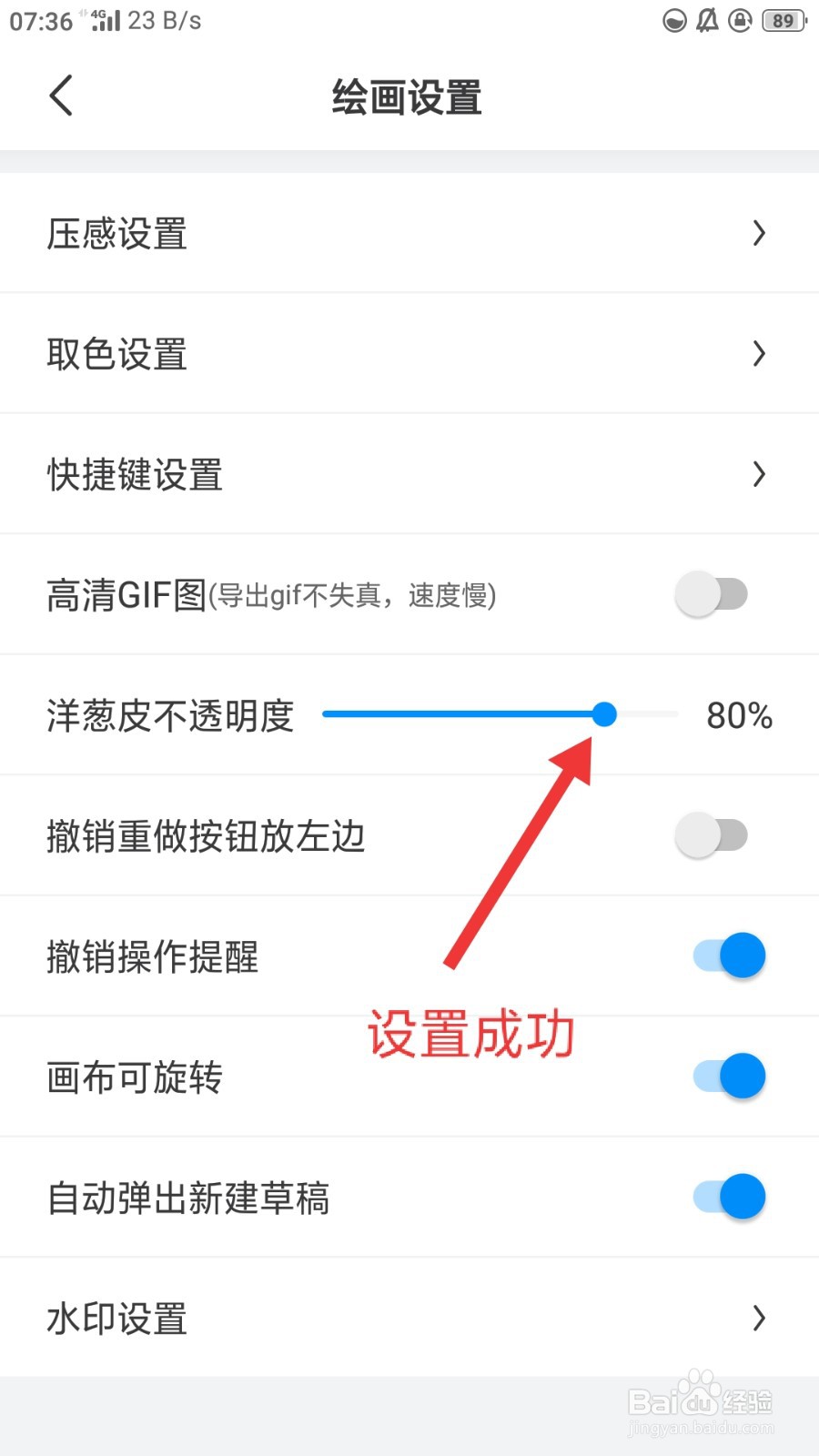Disable the 撤销操作提醒 toggle
819x1456 pixels.
(x=725, y=955)
